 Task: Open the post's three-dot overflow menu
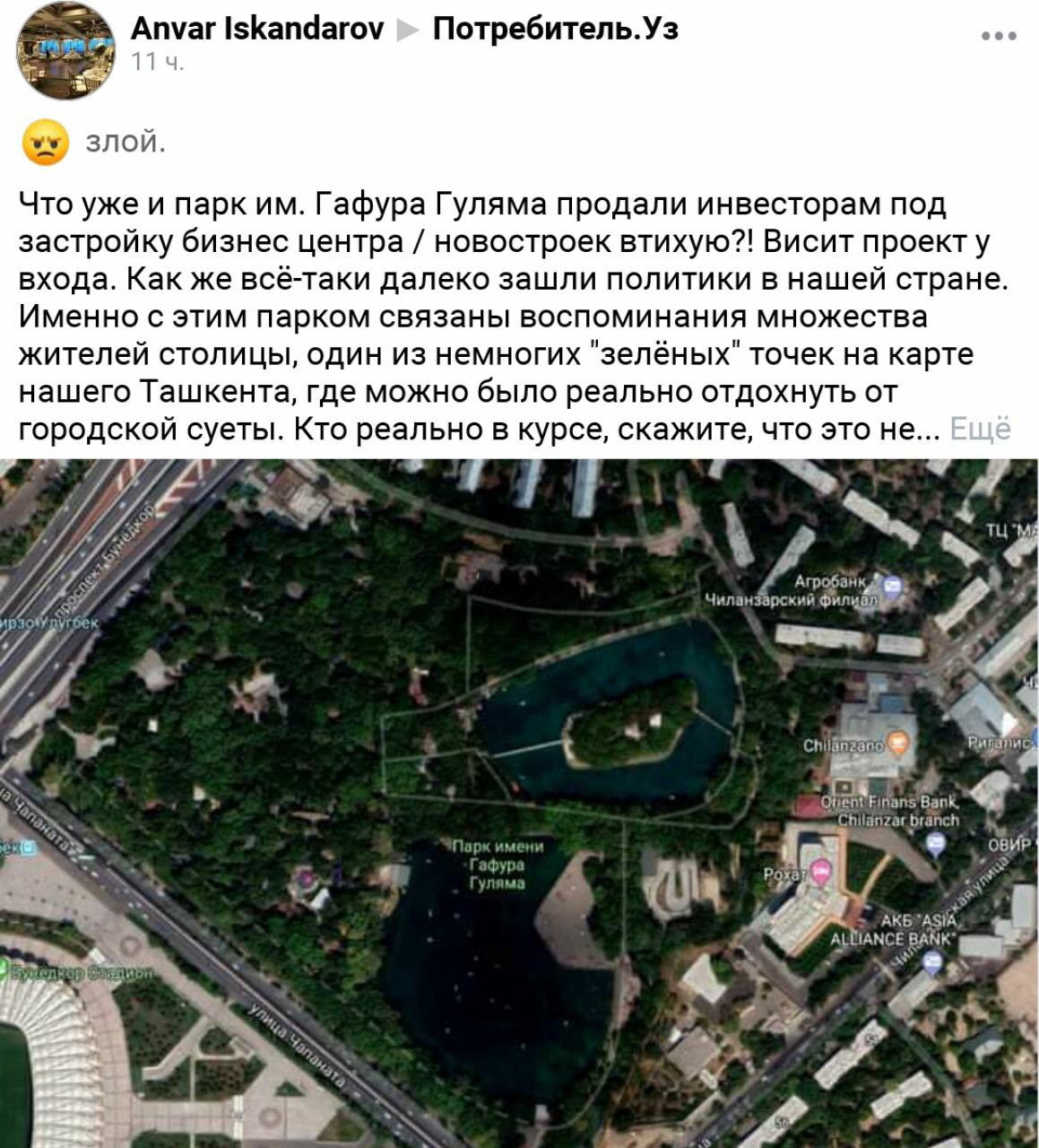999,37
